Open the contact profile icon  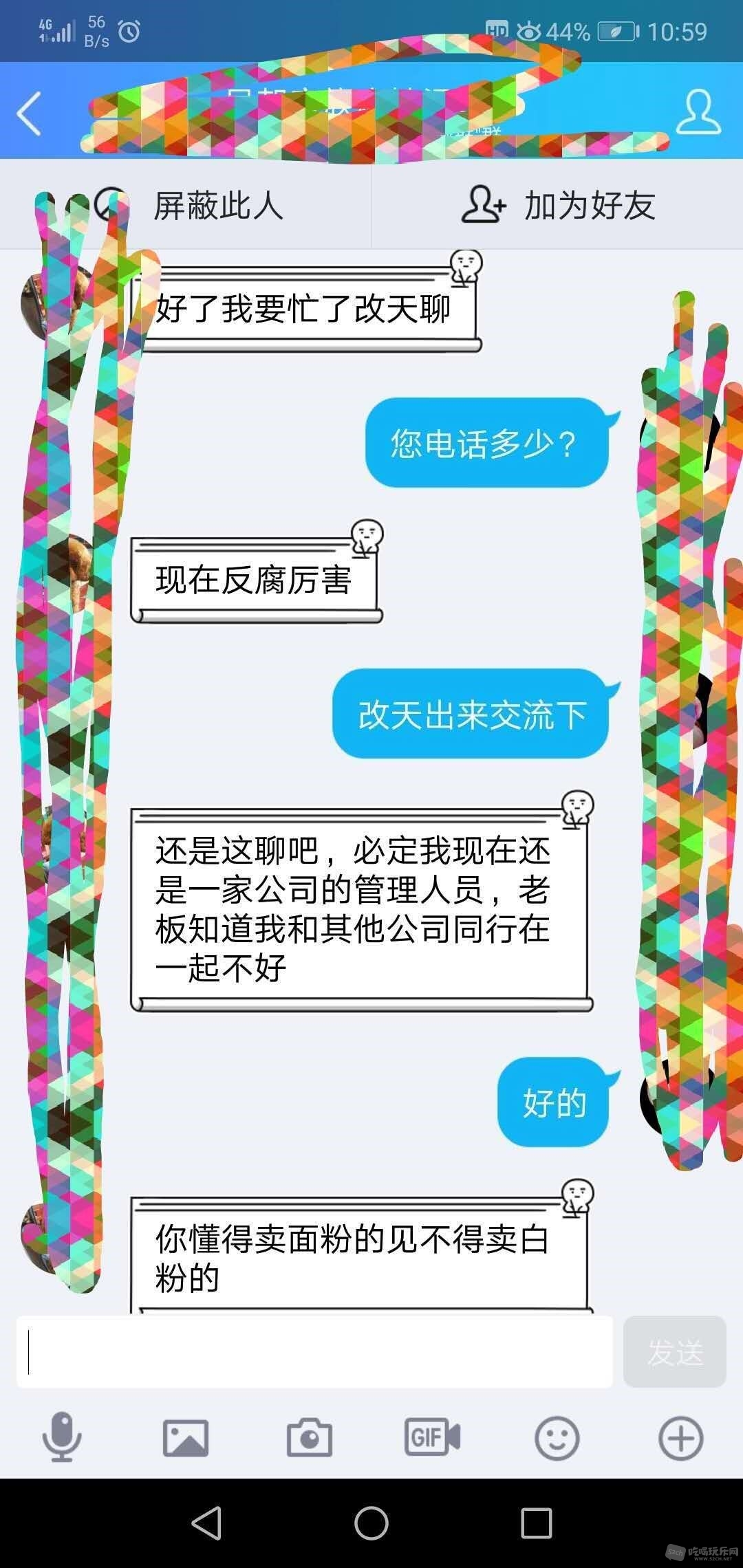(x=698, y=111)
